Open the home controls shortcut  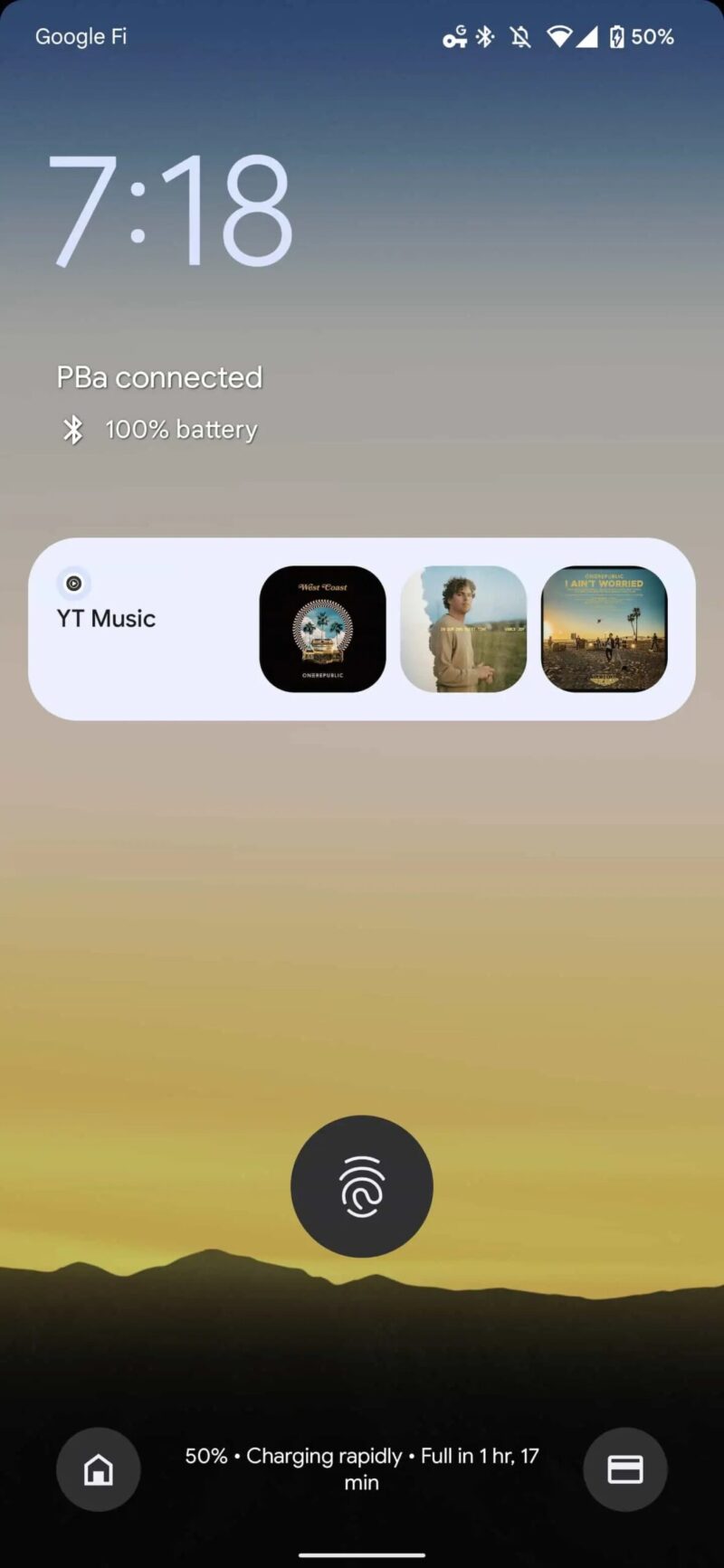click(x=99, y=1469)
